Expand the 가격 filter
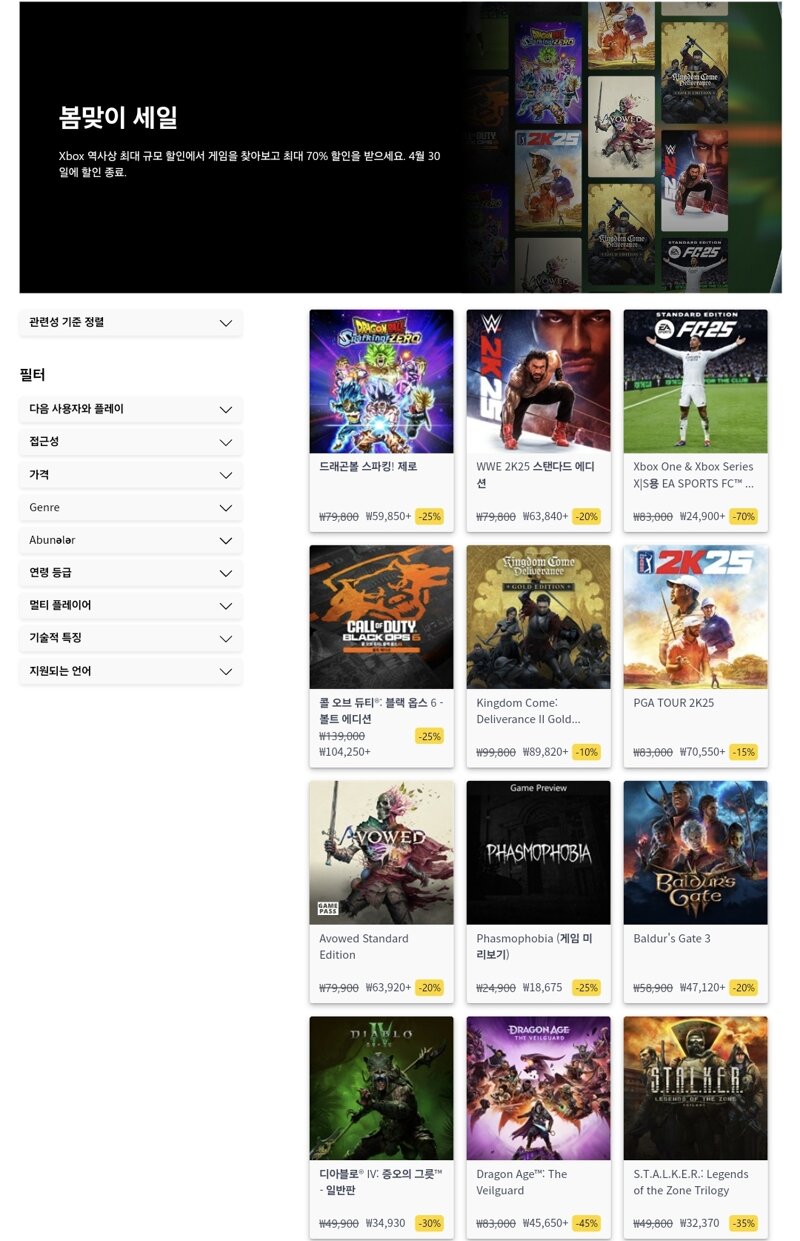The height and width of the screenshot is (1241, 800). pos(130,475)
